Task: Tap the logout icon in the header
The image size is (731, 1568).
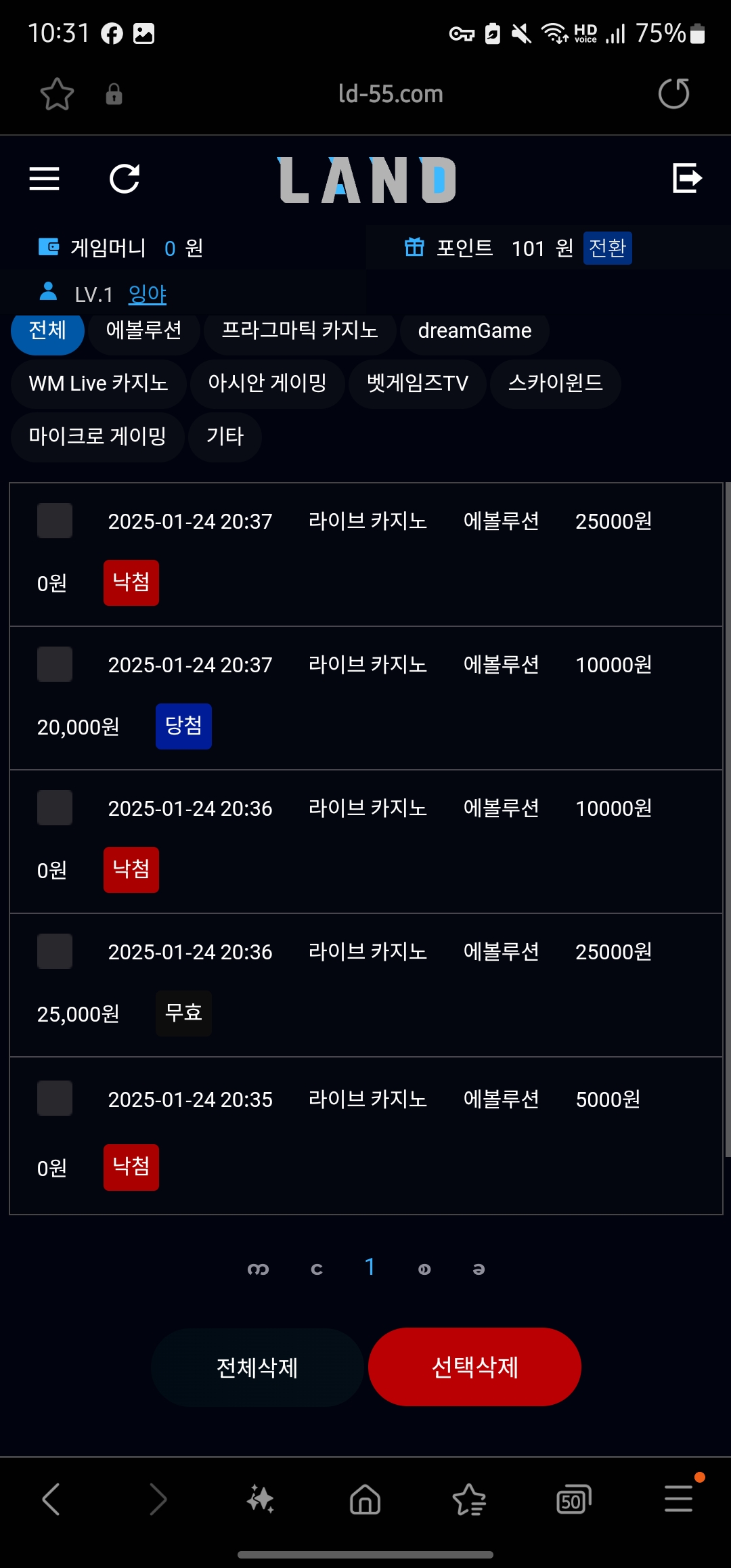Action: click(x=687, y=178)
